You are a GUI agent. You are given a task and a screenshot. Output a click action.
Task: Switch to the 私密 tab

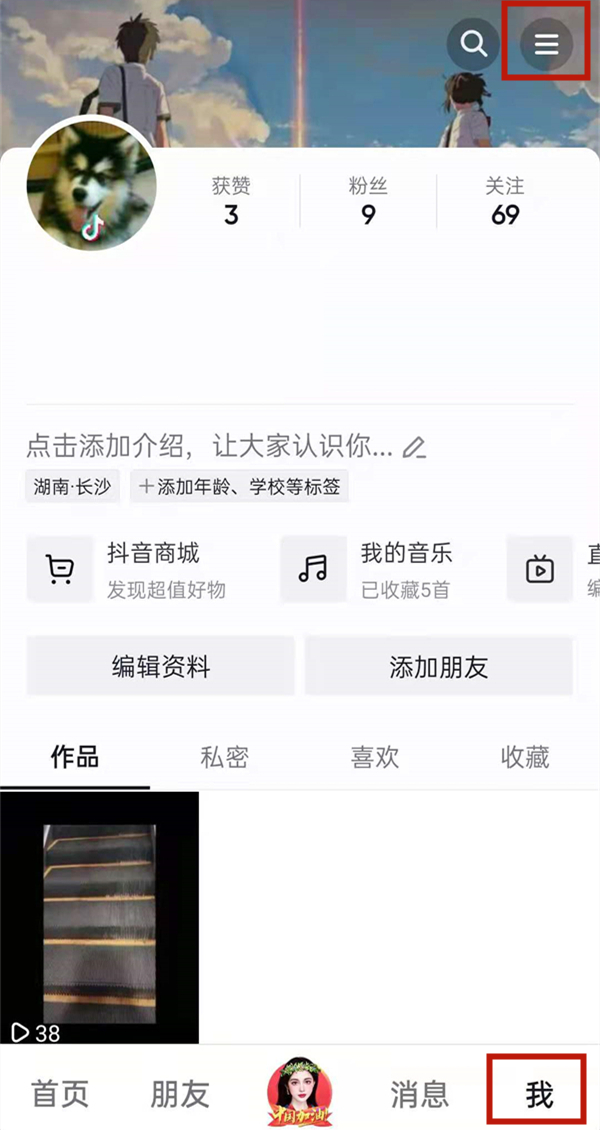[x=224, y=757]
